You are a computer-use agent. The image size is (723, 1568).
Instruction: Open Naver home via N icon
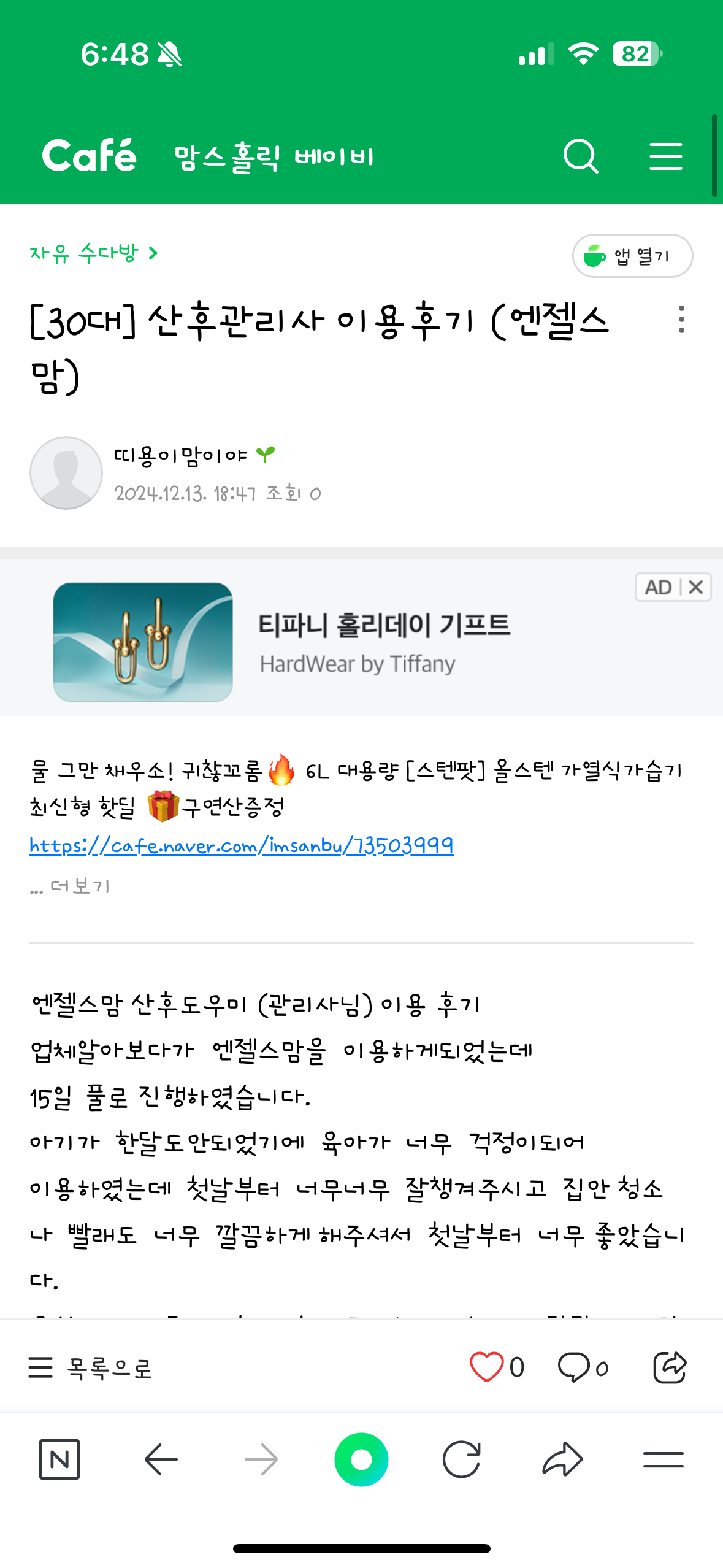click(x=59, y=1459)
